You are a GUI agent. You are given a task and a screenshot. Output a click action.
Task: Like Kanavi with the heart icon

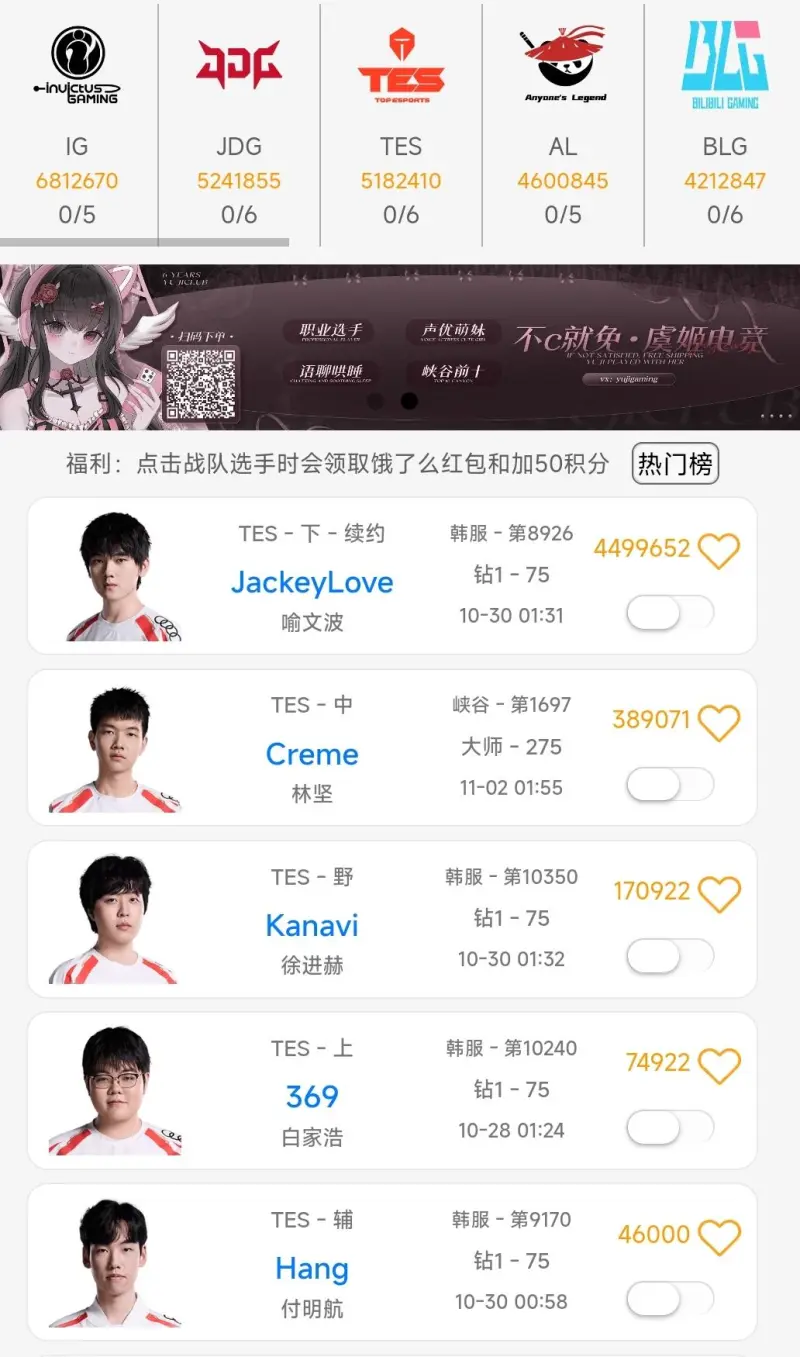click(x=718, y=893)
